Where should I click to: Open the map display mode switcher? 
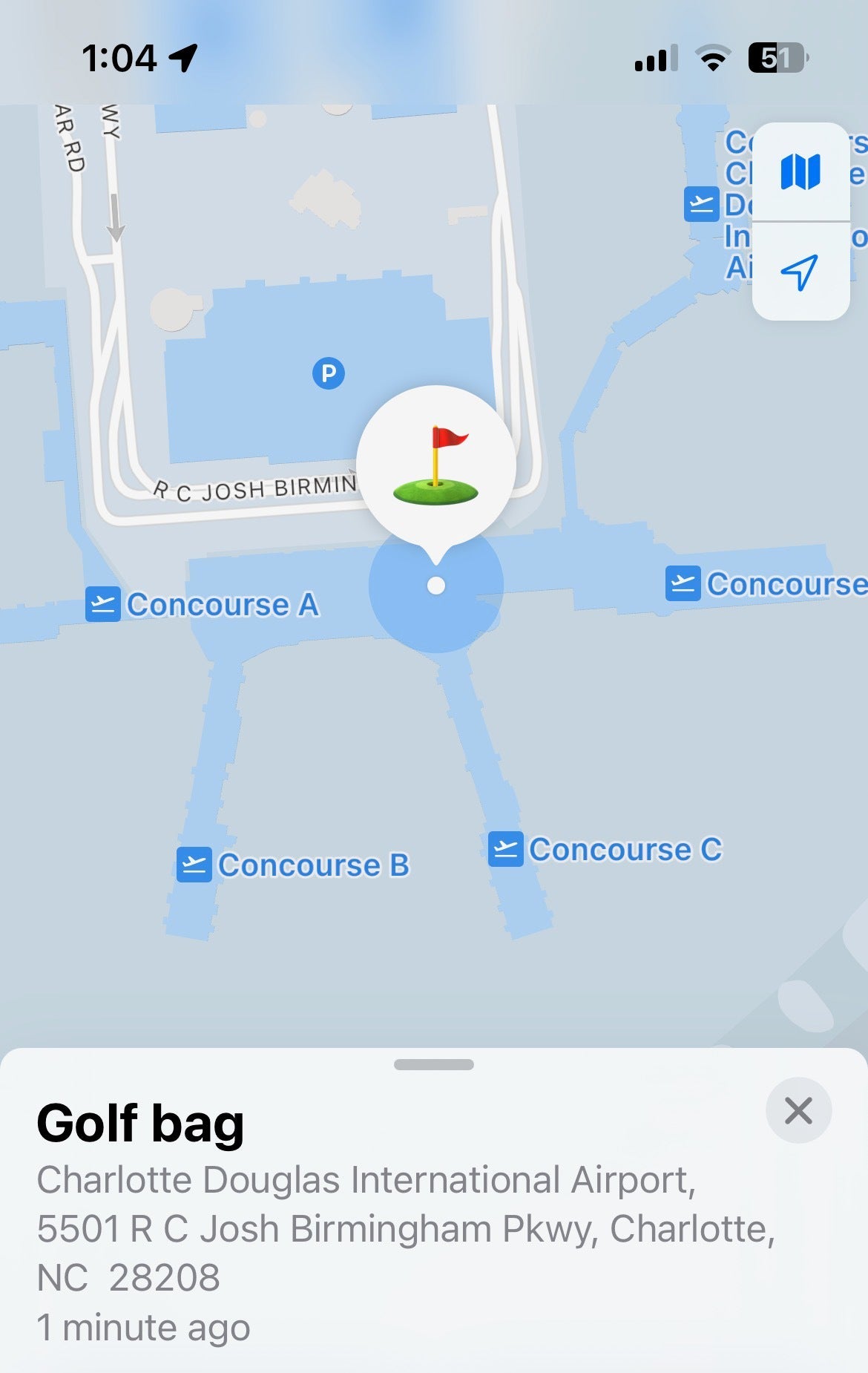802,171
